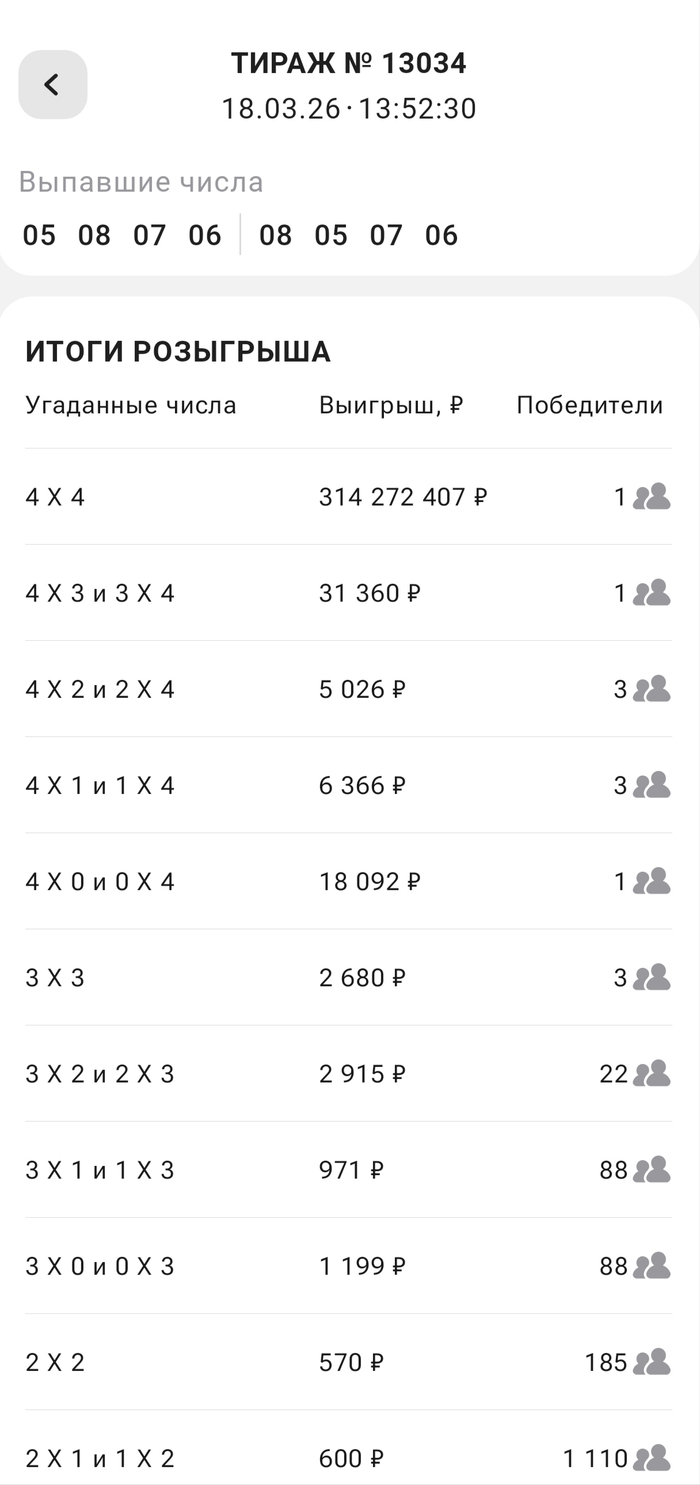Go back from draw № 13034 results
This screenshot has height=1485, width=700.
click(53, 85)
